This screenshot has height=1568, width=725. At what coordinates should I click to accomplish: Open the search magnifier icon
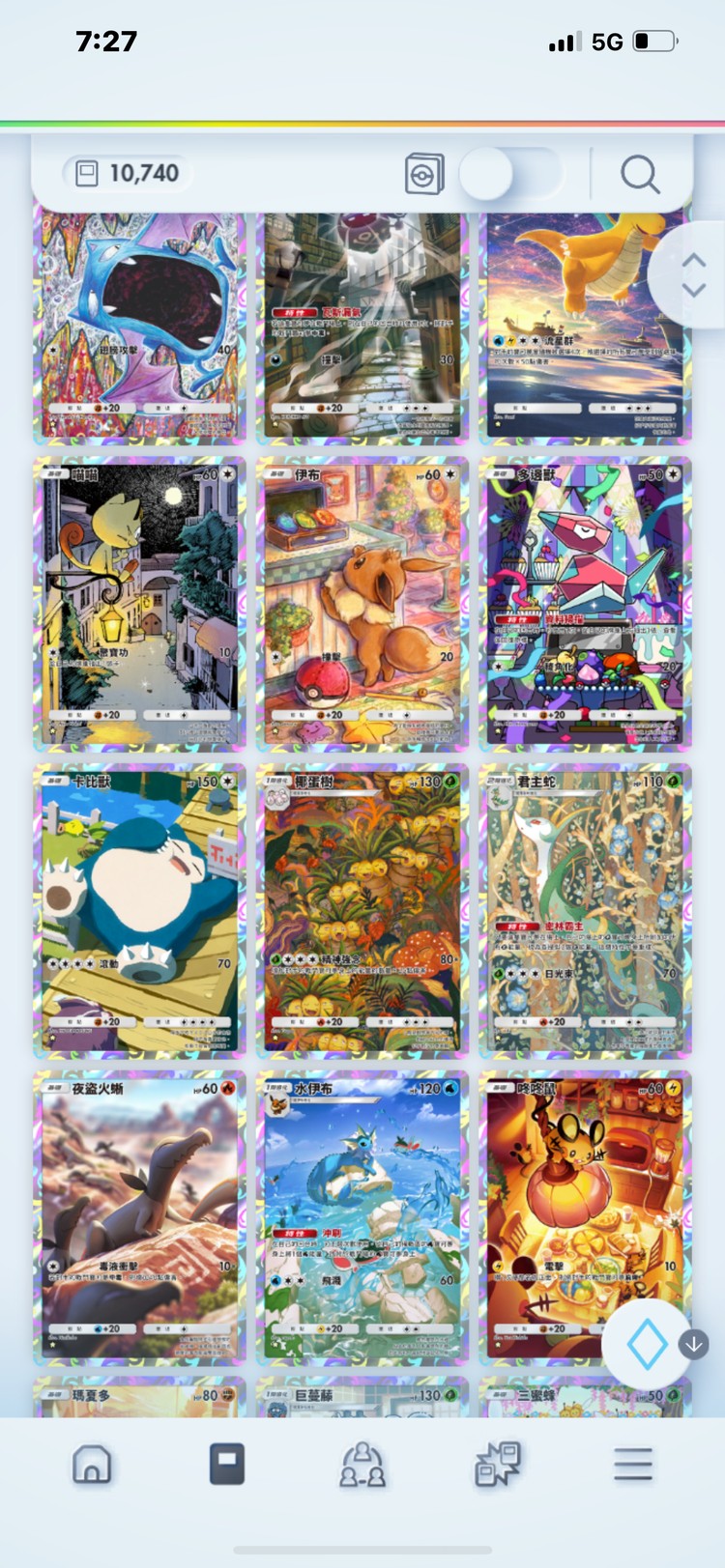(640, 175)
